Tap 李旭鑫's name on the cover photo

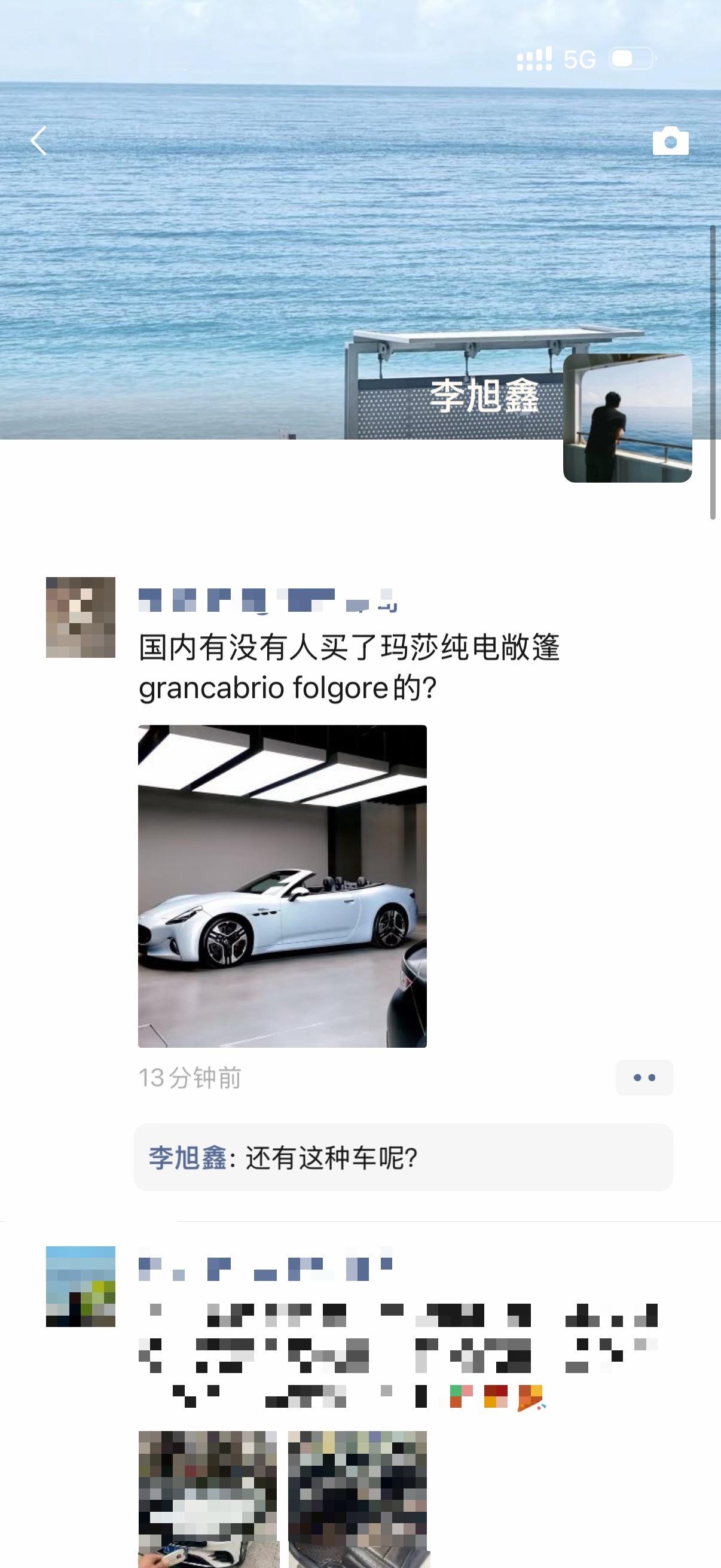pyautogui.click(x=485, y=397)
